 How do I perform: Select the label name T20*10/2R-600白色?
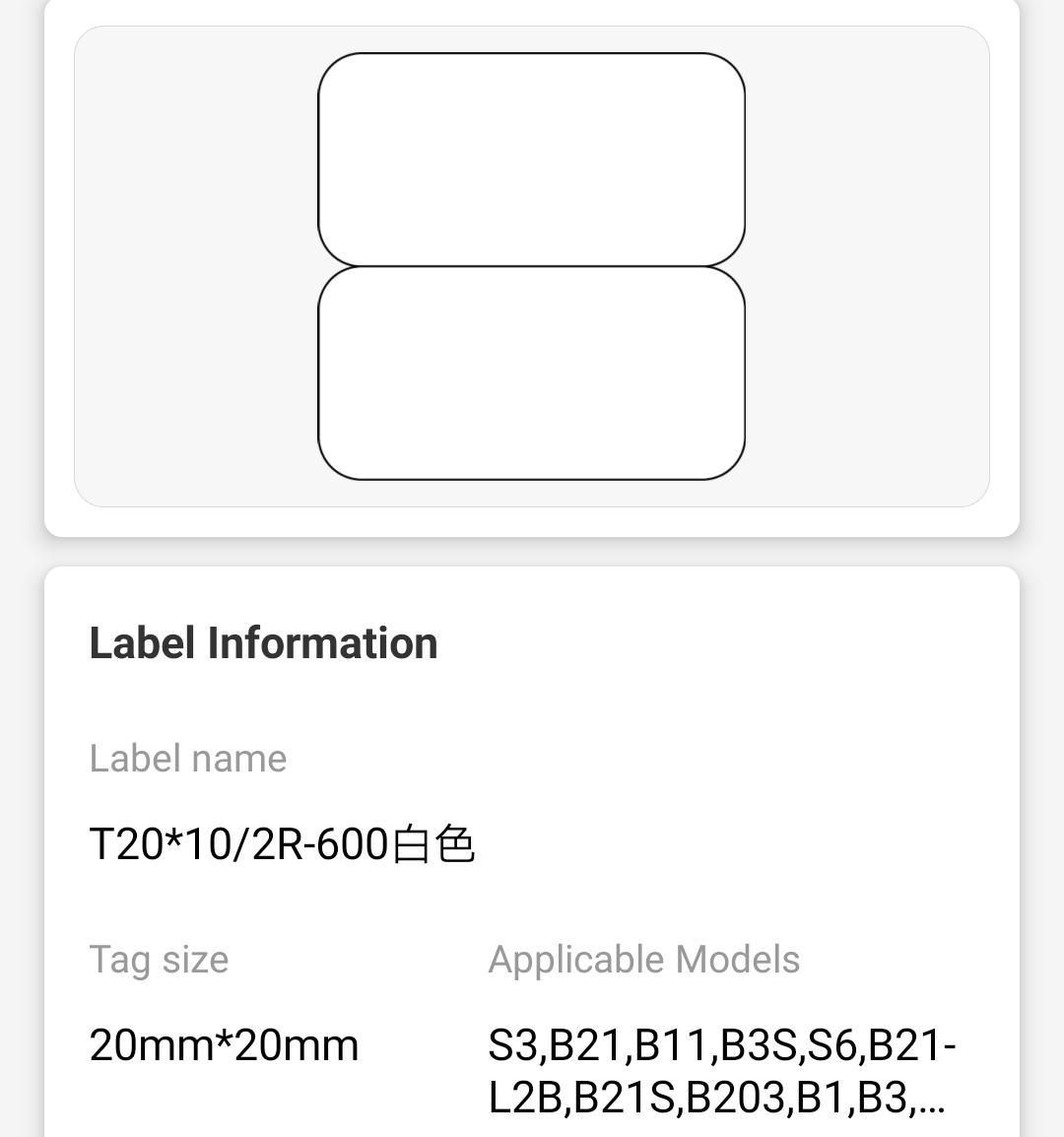(282, 844)
